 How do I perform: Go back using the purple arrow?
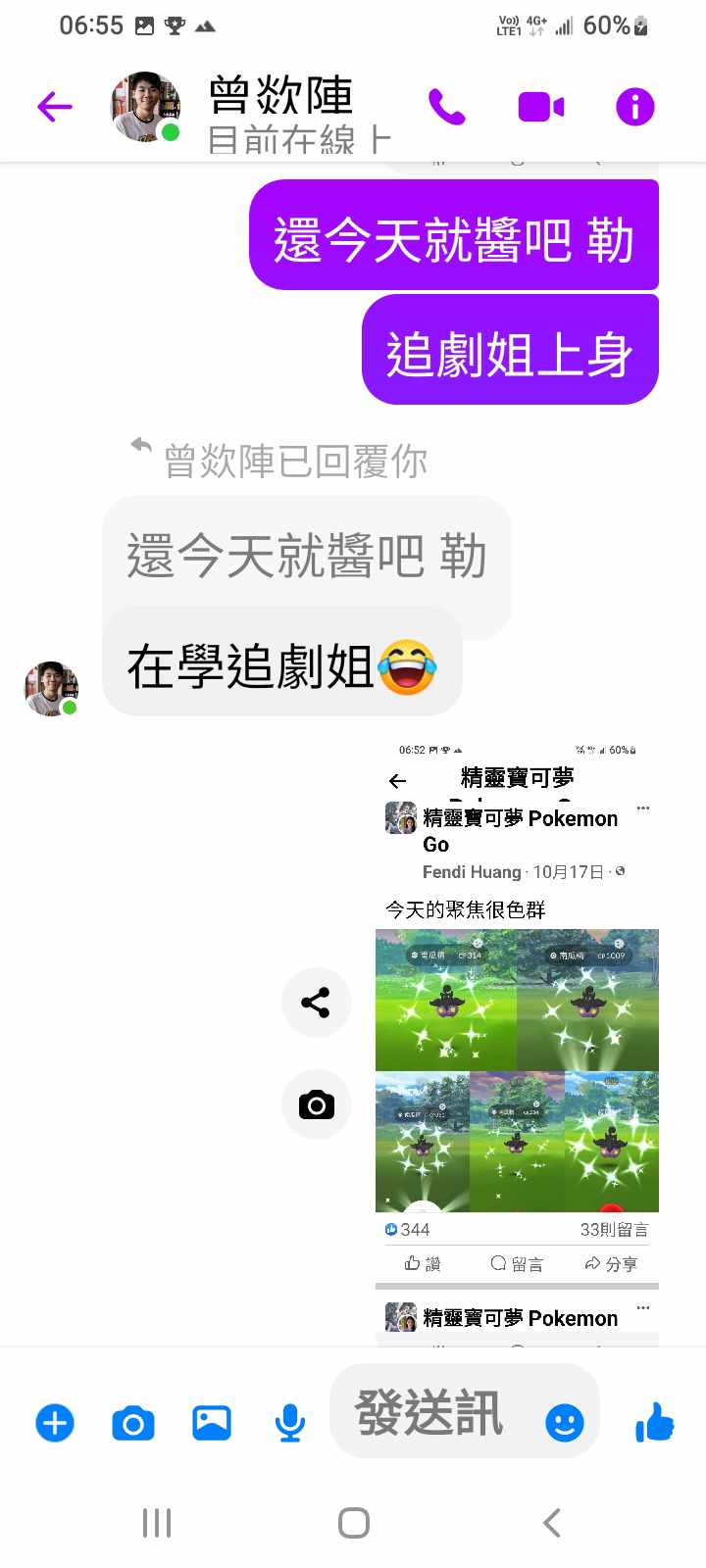click(x=55, y=106)
